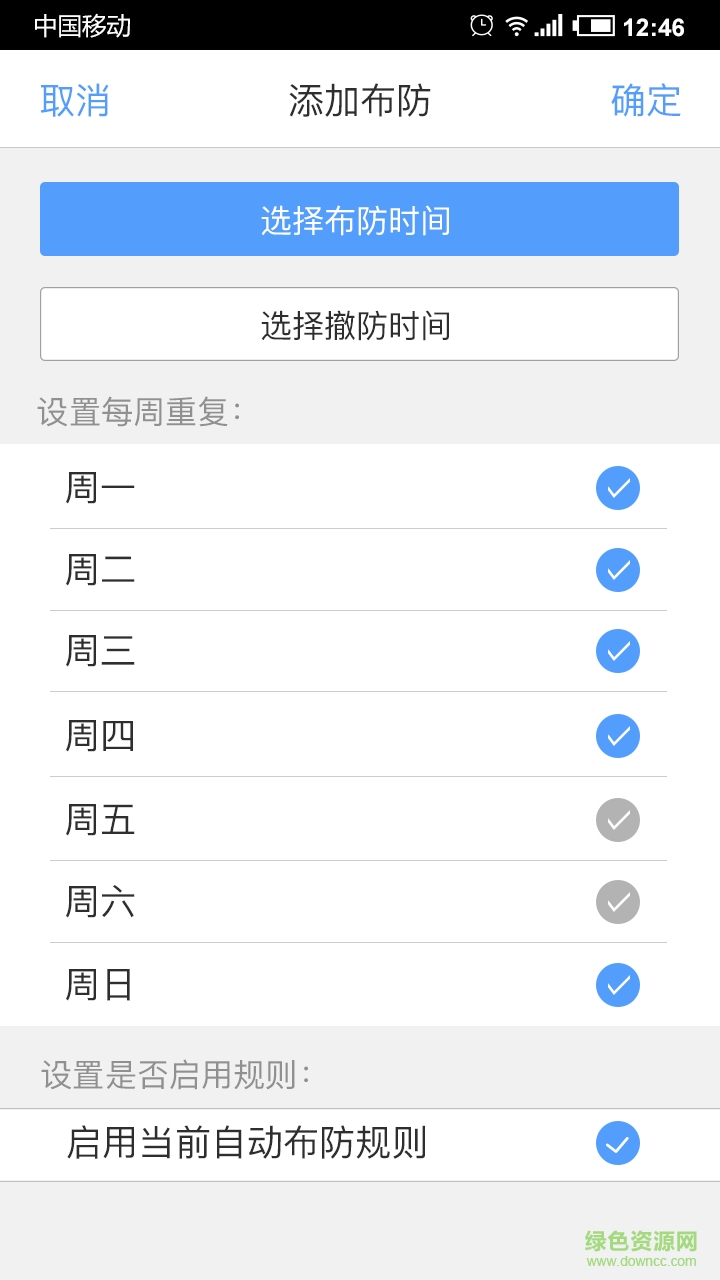Toggle the 周日 selection

[618, 985]
